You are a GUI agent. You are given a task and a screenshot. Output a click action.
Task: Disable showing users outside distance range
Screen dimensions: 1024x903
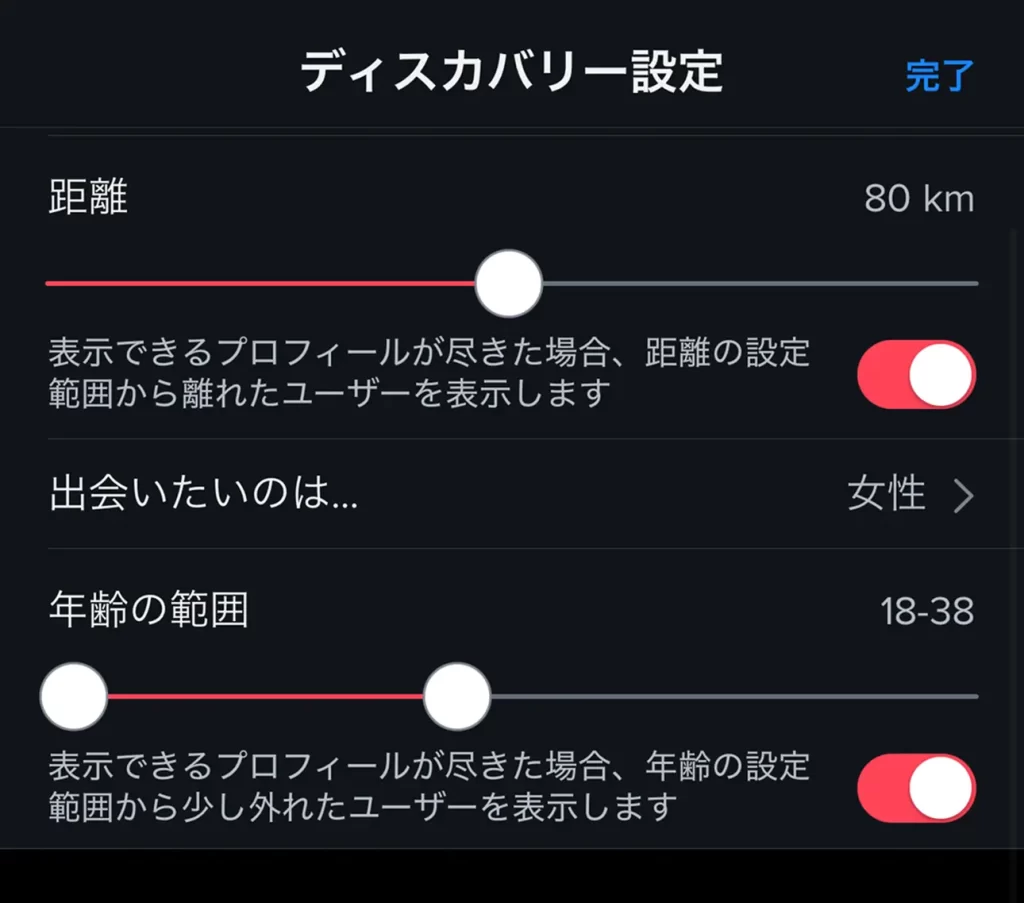click(916, 375)
